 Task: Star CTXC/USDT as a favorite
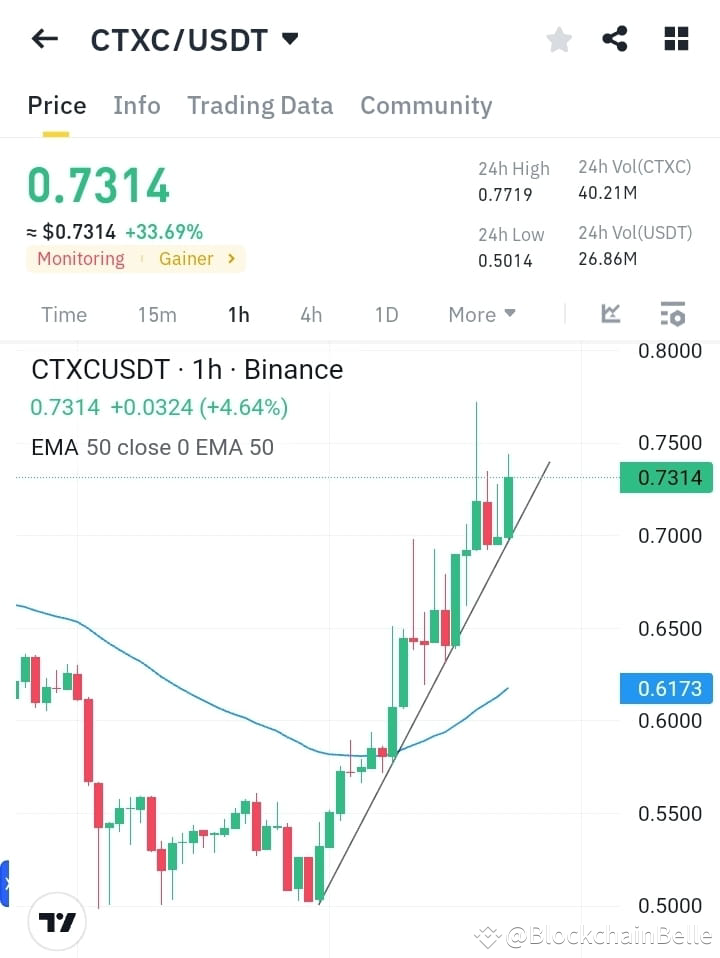tap(558, 38)
